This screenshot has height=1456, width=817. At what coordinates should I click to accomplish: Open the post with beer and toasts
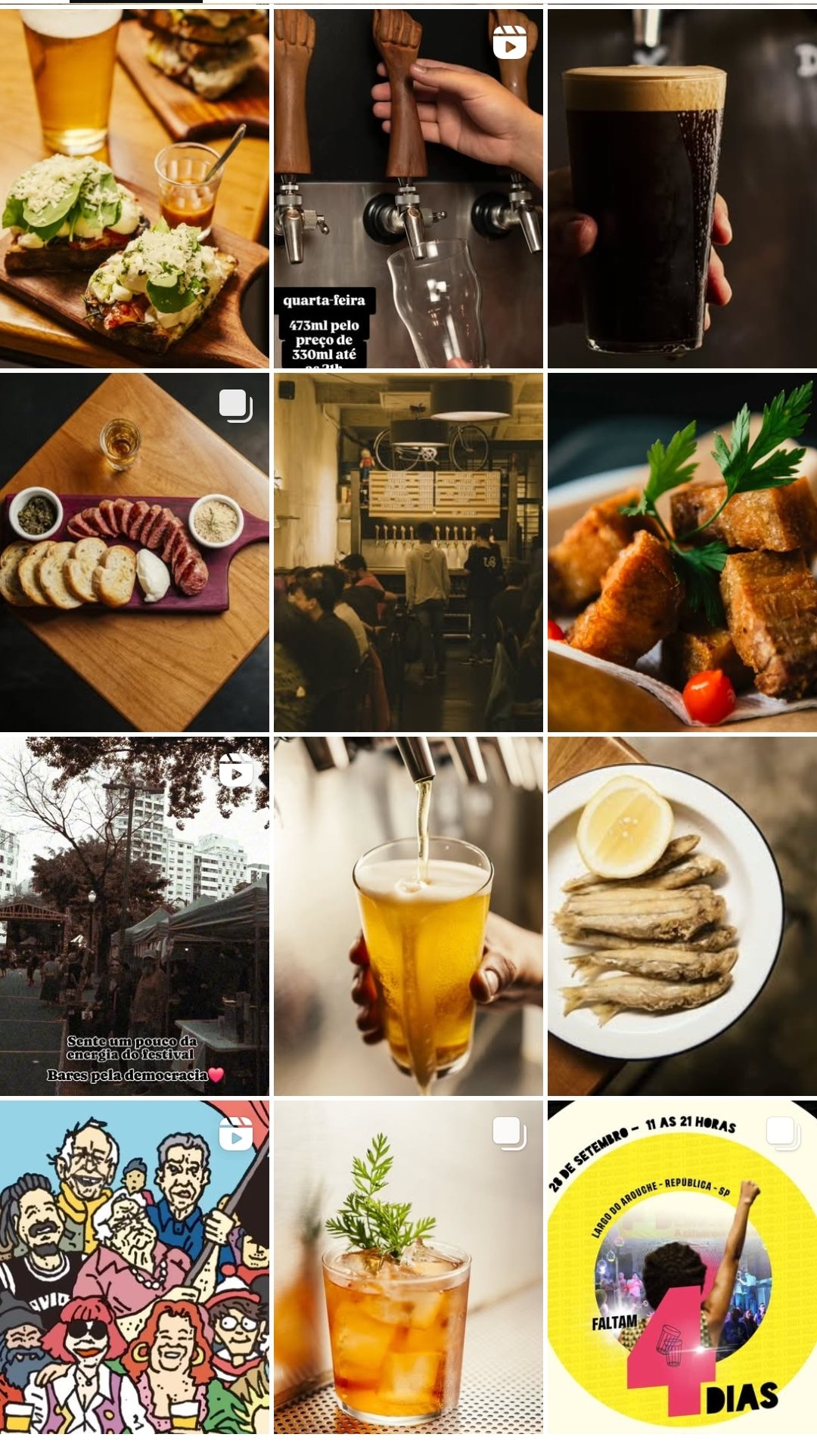point(134,189)
